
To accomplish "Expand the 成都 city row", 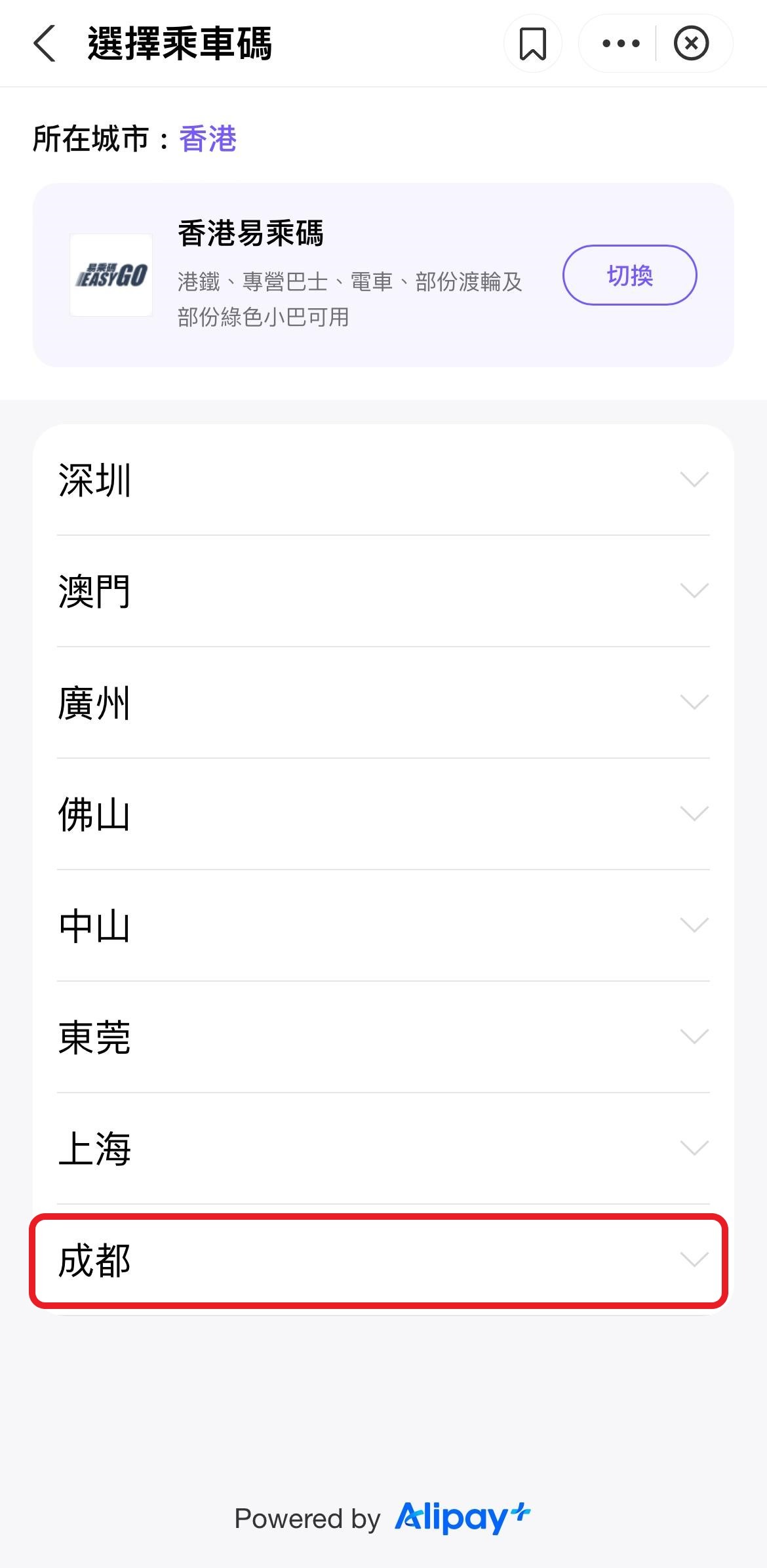I will [383, 1260].
